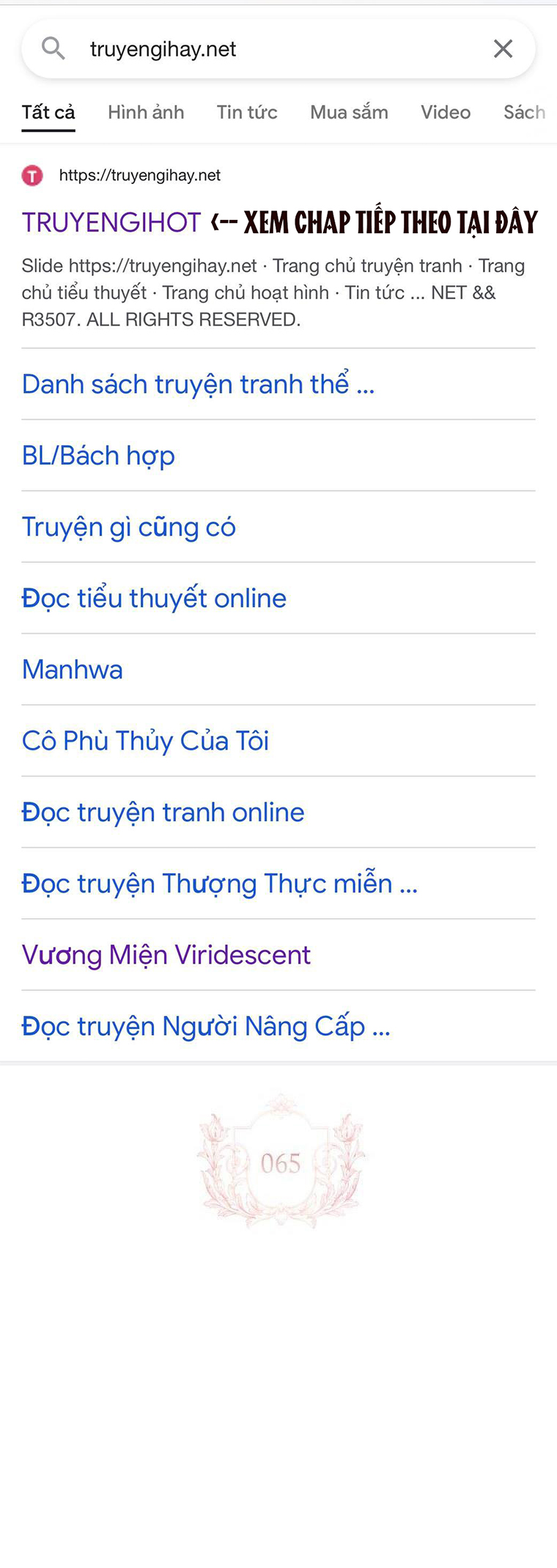Viewport: 557px width, 1568px height.
Task: Click the Manhwa sitelink
Action: 72,669
